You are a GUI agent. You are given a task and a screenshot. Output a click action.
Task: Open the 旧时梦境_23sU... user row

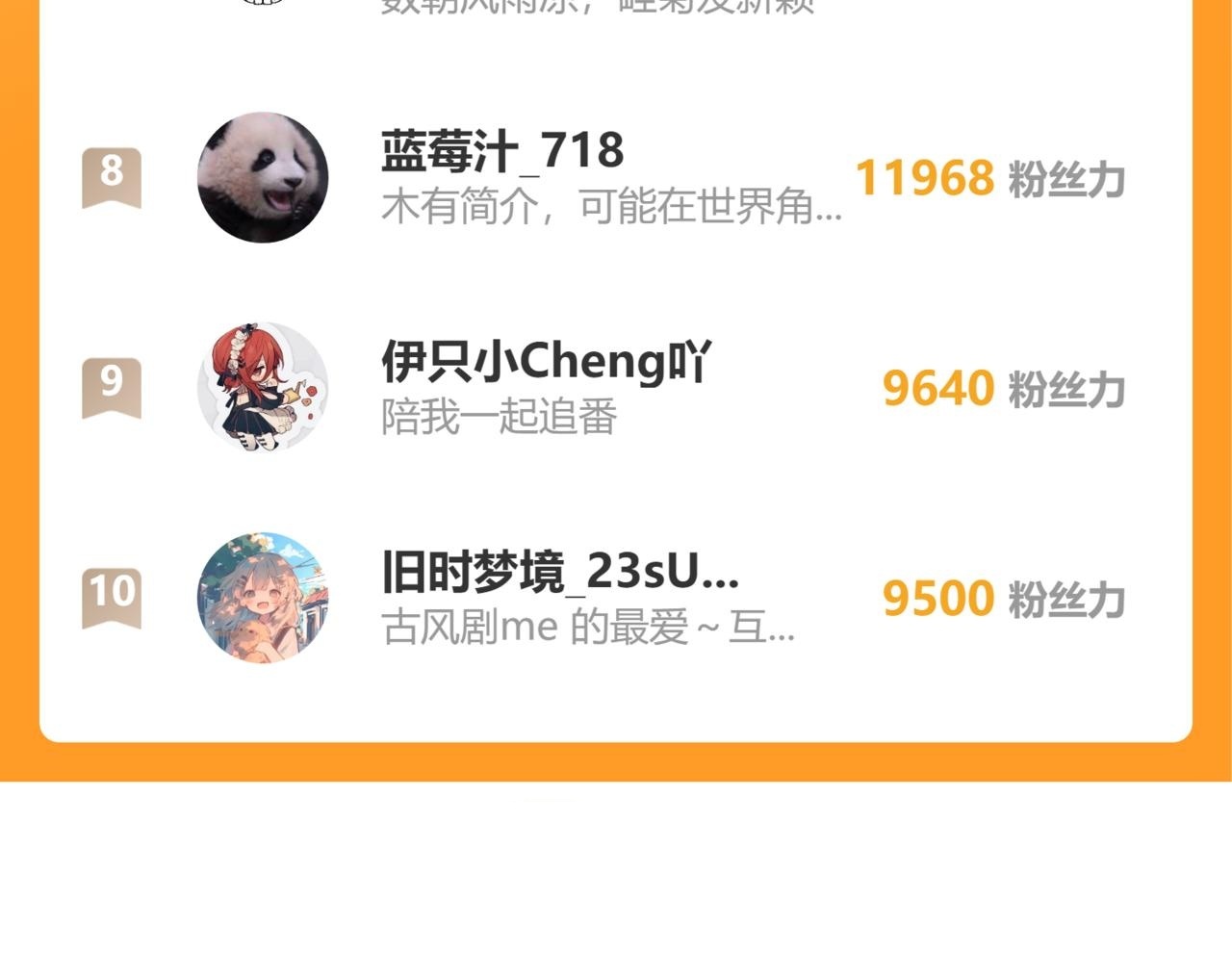pos(616,598)
